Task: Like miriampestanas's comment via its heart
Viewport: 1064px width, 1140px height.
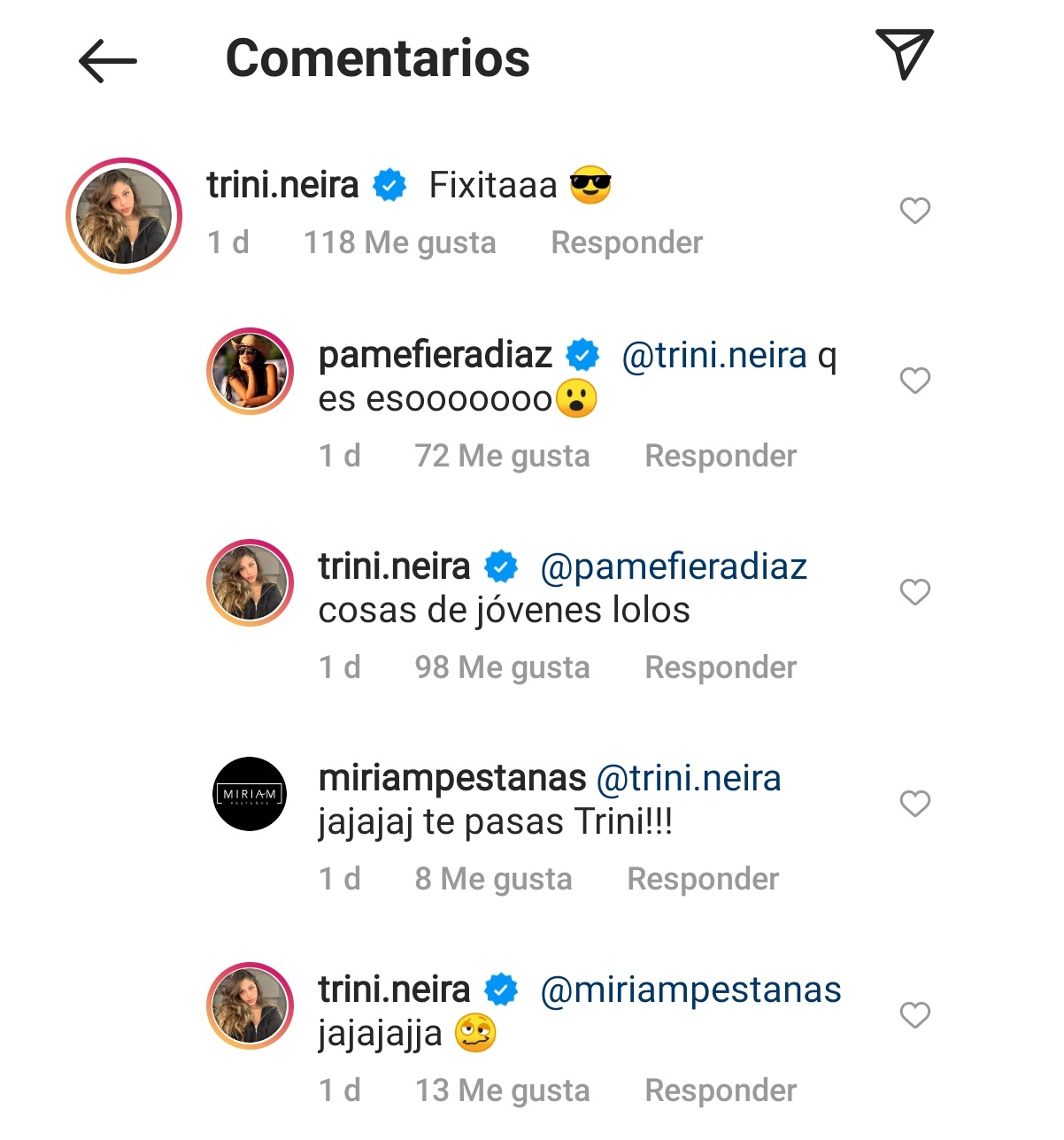Action: 914,803
